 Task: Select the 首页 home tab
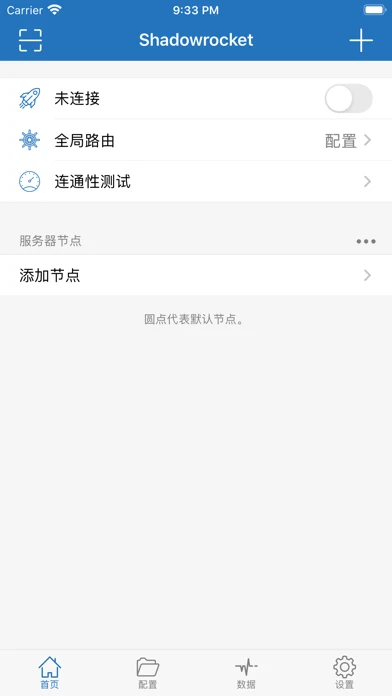(49, 672)
